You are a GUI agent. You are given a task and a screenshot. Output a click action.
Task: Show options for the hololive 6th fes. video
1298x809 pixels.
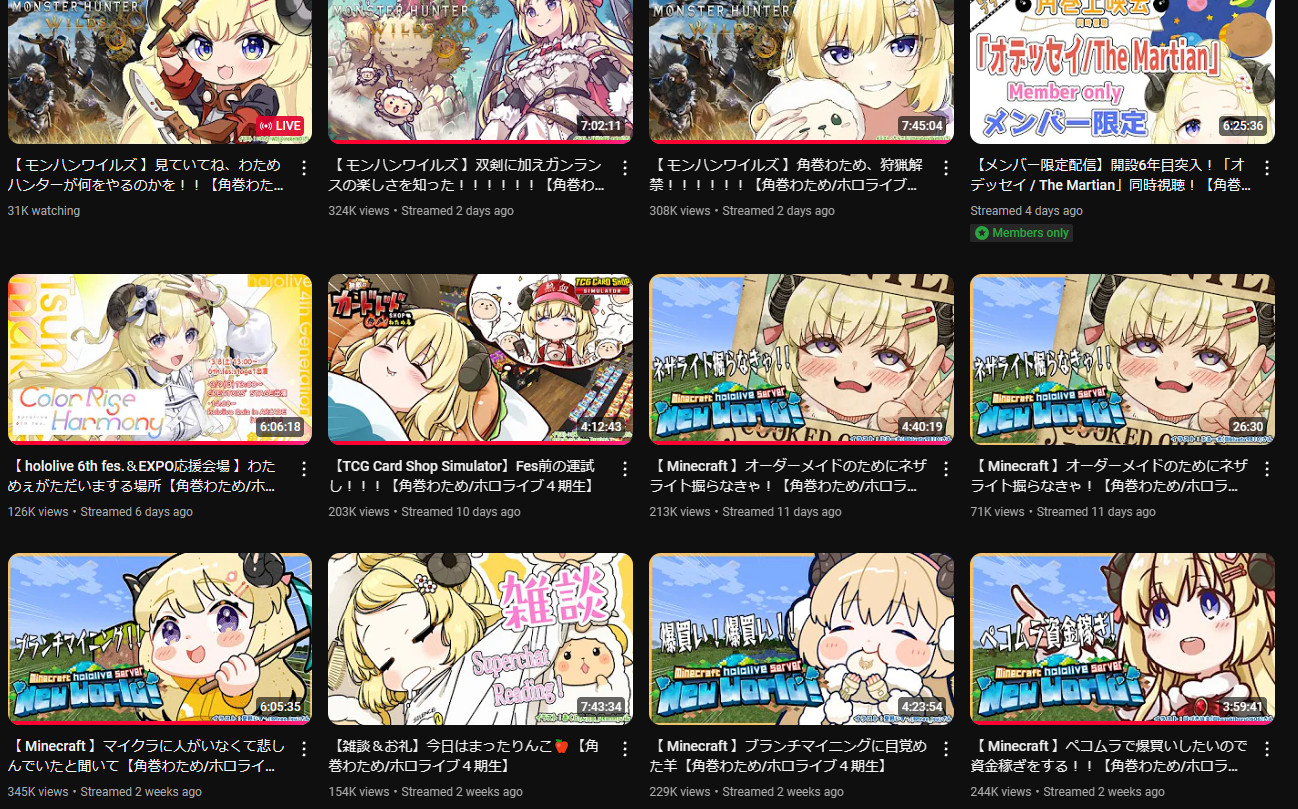(x=304, y=469)
